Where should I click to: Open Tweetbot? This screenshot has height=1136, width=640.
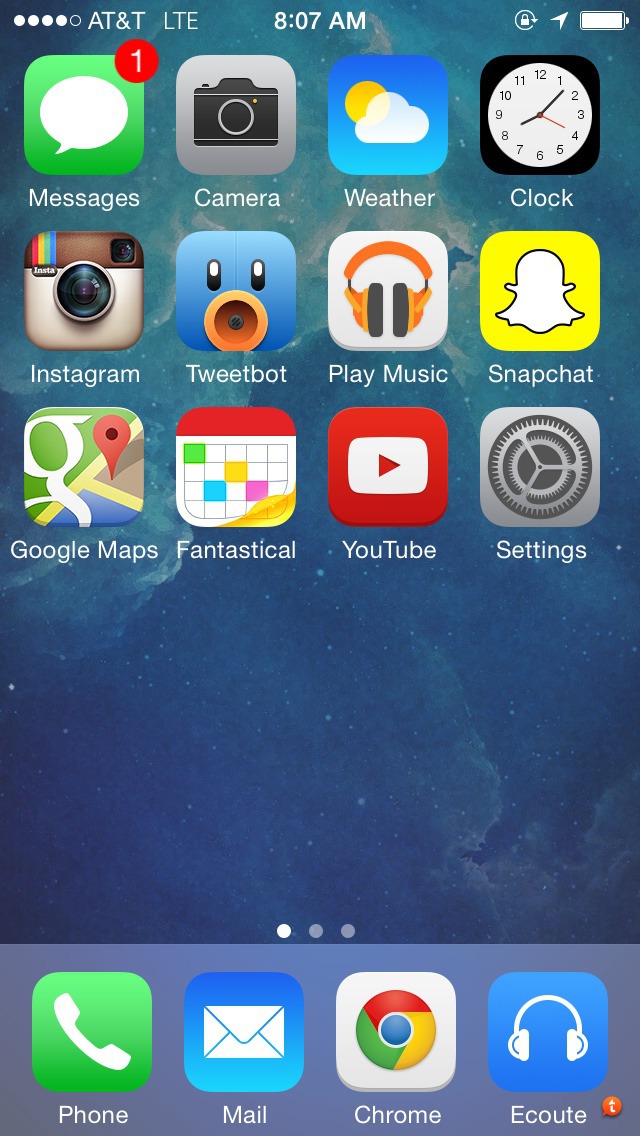pyautogui.click(x=236, y=291)
